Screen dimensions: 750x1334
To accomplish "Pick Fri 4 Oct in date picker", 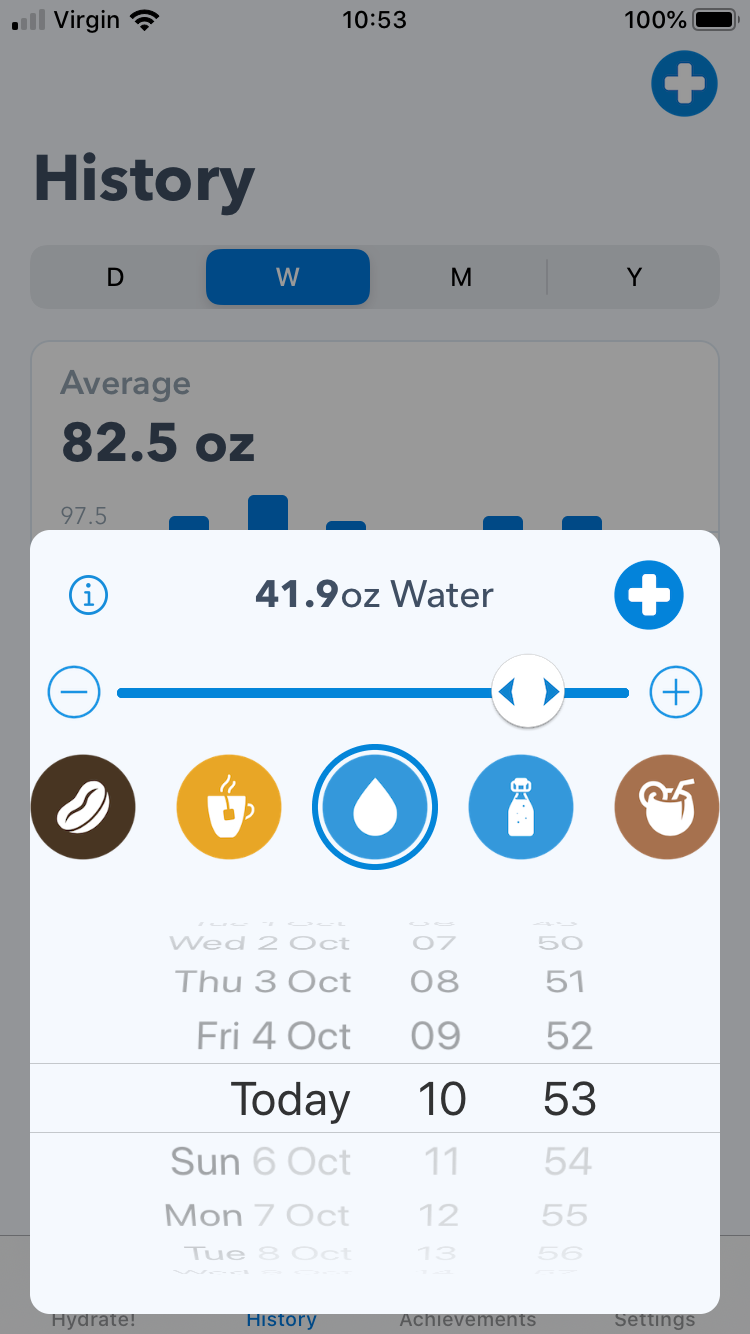I will (273, 1036).
